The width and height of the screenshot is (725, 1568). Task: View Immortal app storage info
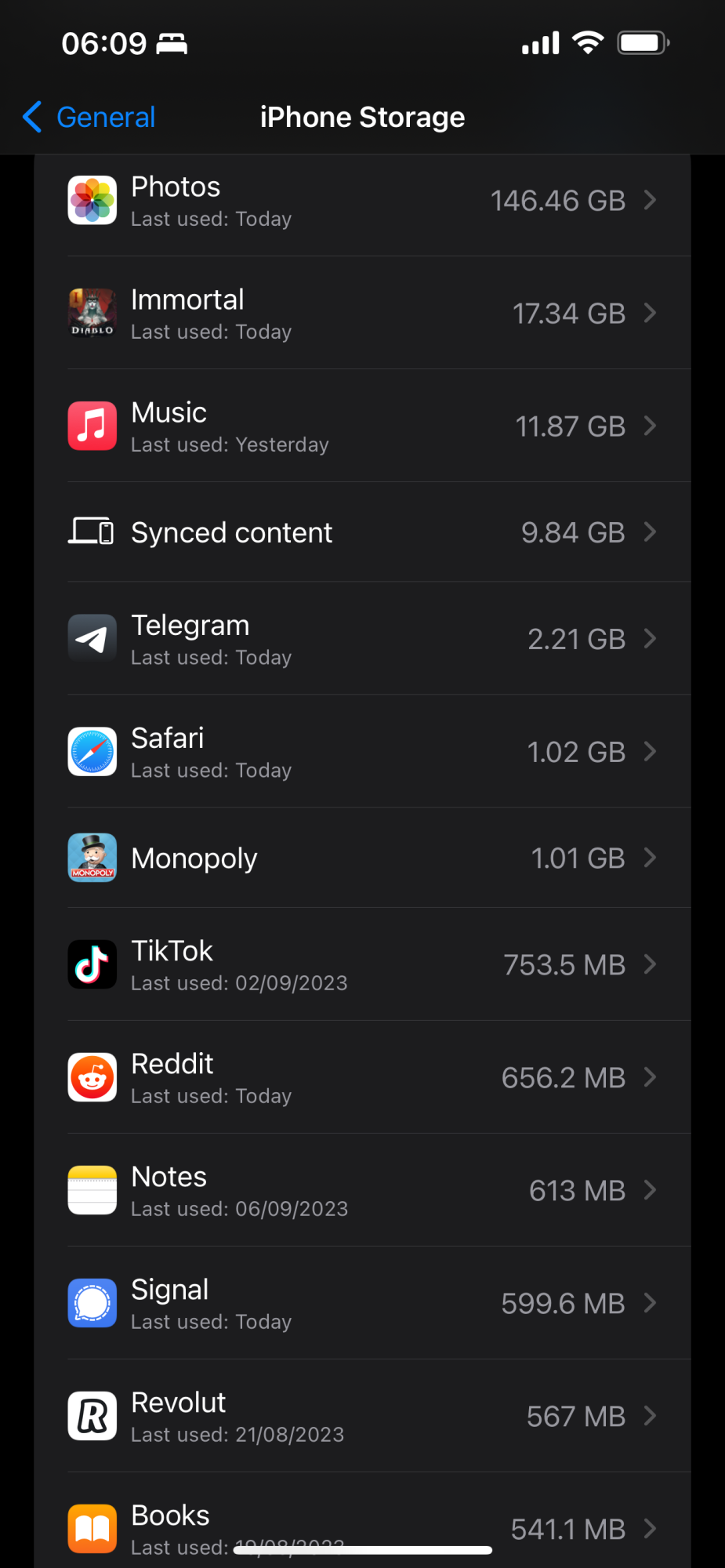[362, 314]
